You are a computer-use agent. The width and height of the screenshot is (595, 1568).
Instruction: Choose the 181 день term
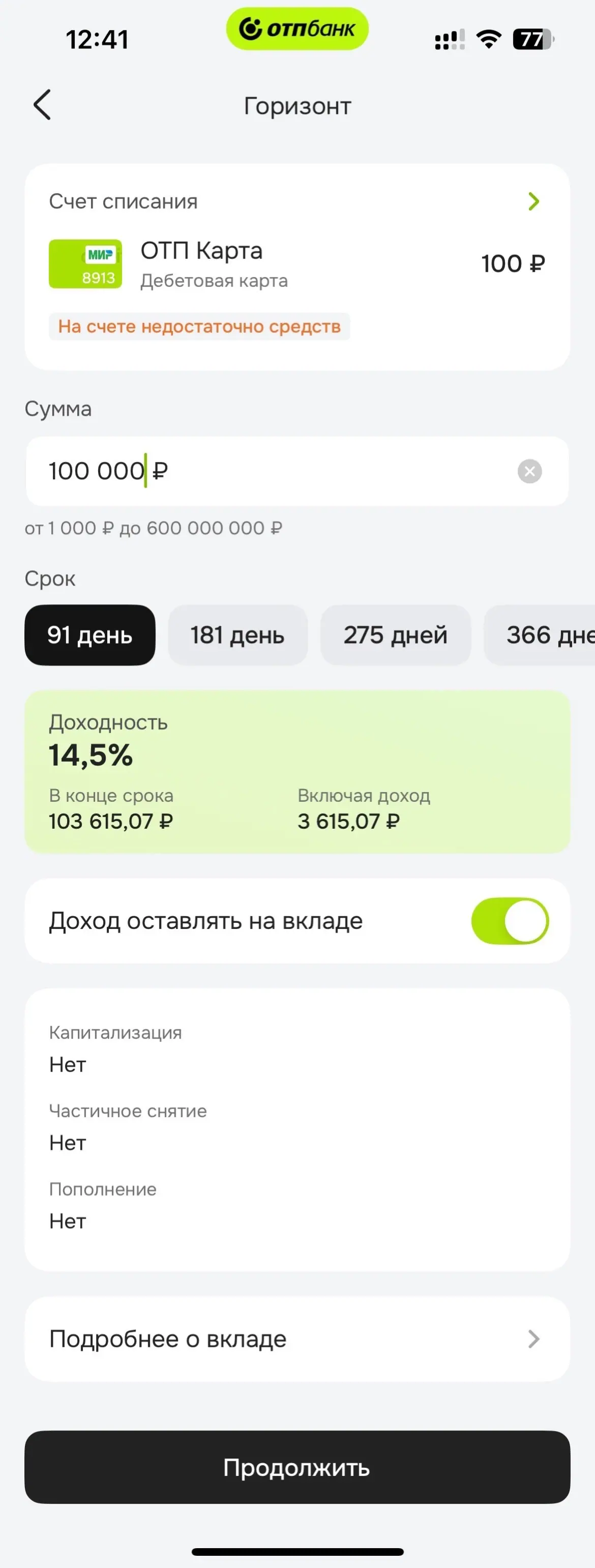(x=237, y=635)
